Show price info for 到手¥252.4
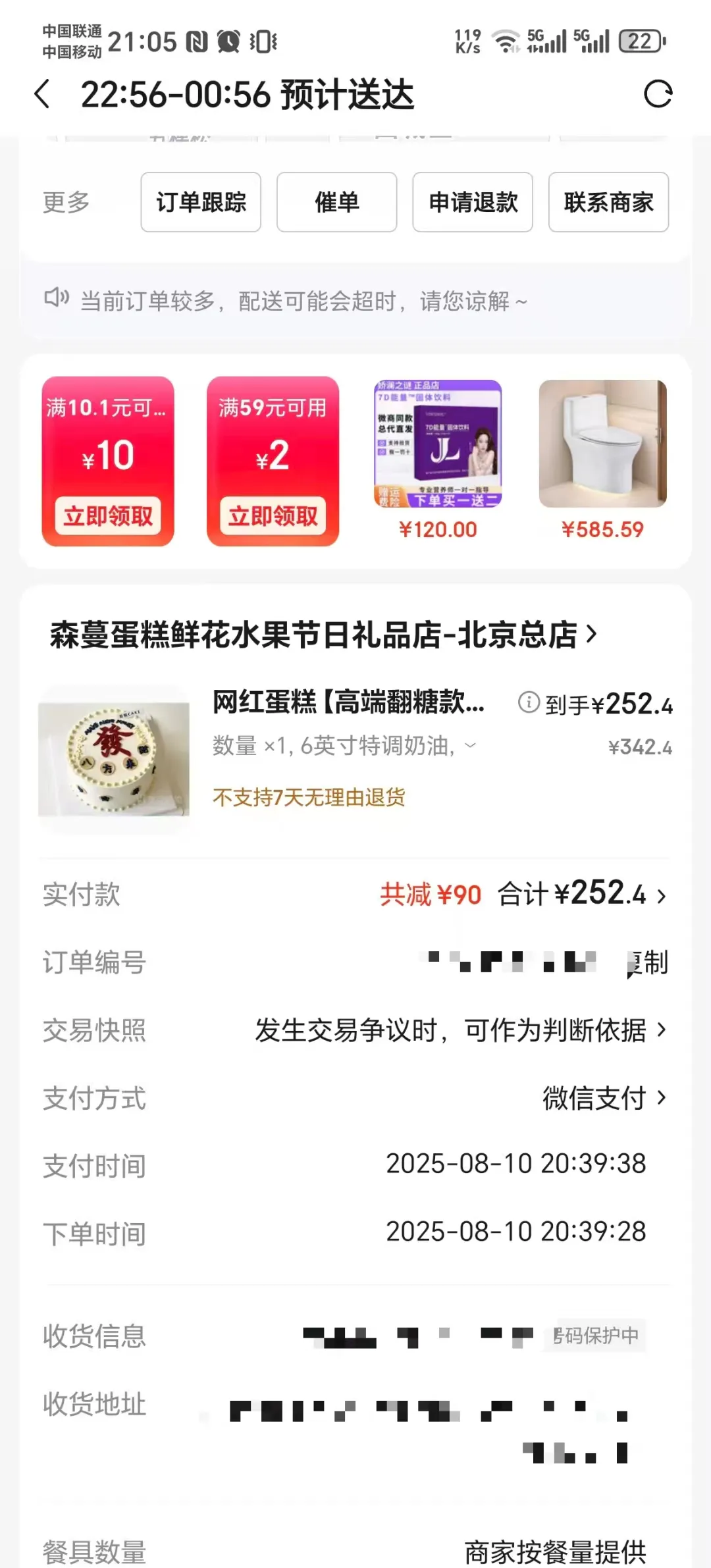711x1568 pixels. point(529,702)
